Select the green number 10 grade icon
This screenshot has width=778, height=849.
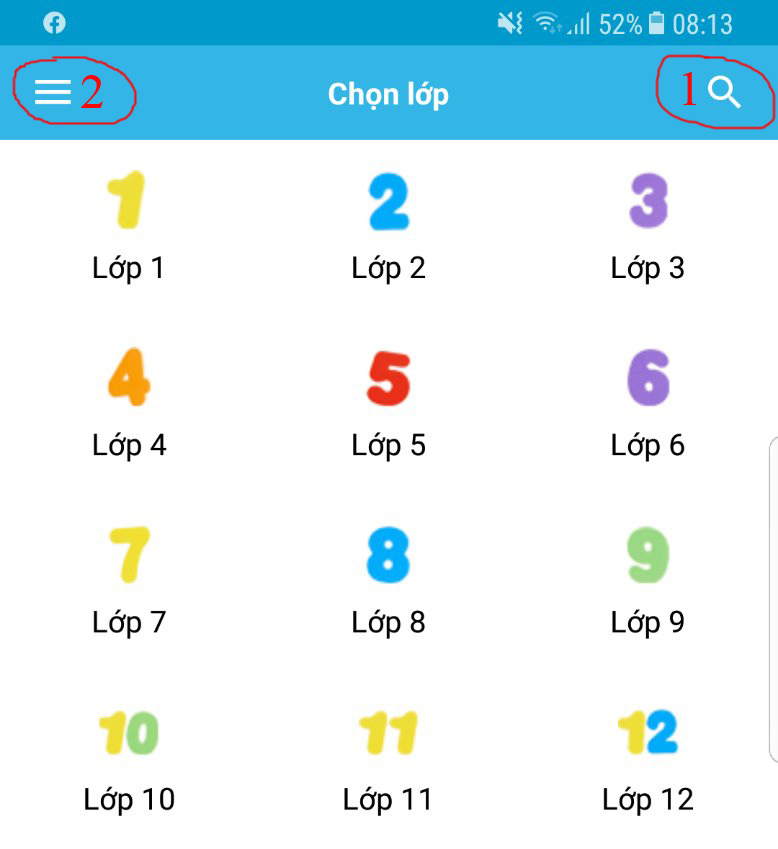[128, 733]
